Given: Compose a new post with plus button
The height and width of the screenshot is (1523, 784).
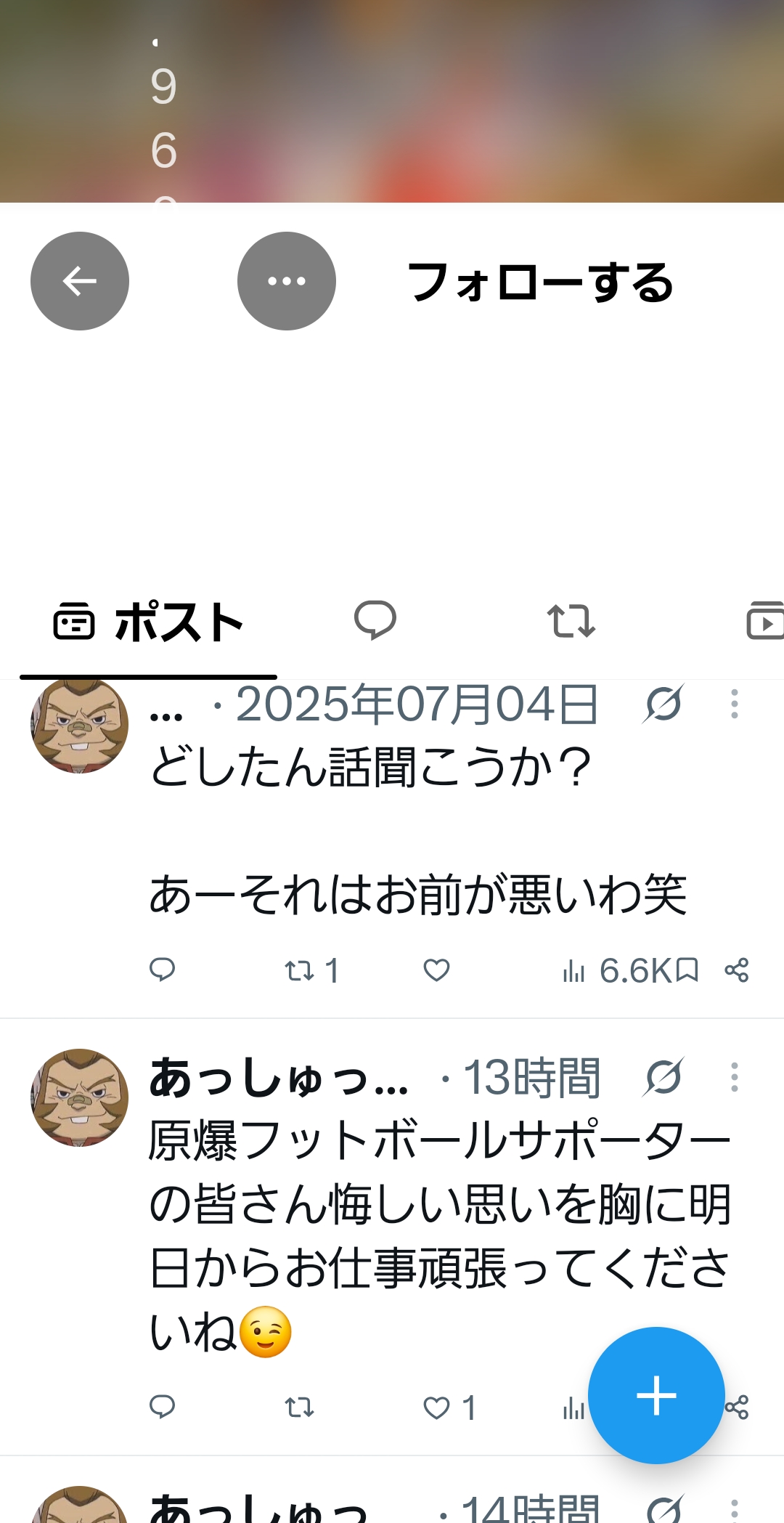Looking at the screenshot, I should pyautogui.click(x=656, y=1395).
